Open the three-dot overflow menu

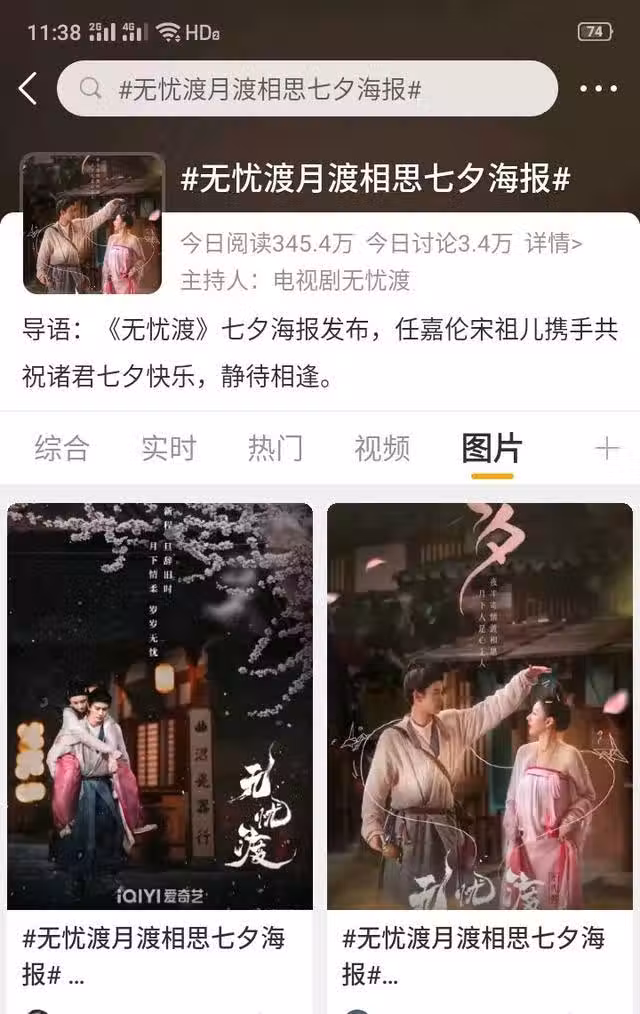click(598, 89)
